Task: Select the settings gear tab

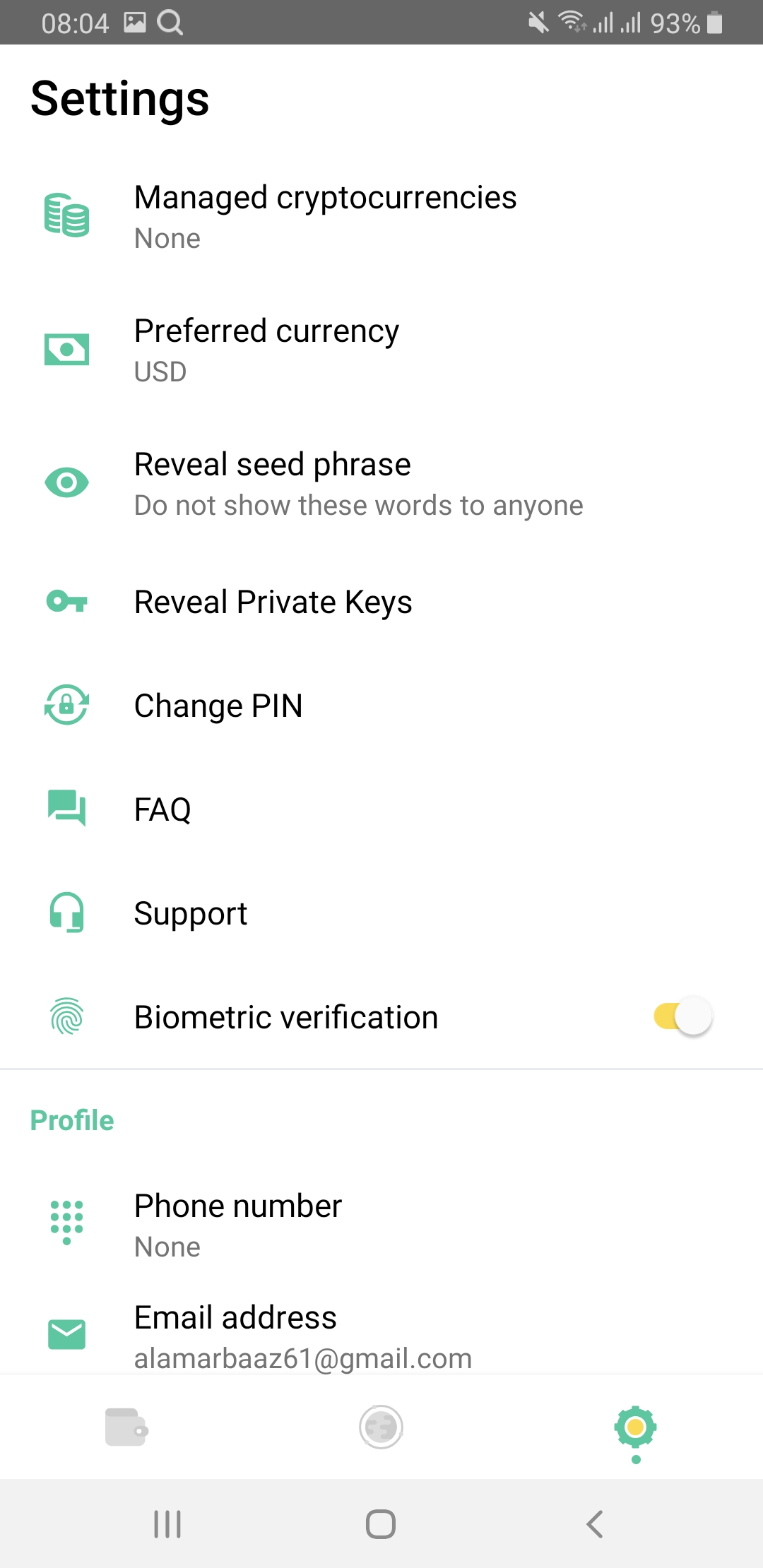Action: (x=635, y=1427)
